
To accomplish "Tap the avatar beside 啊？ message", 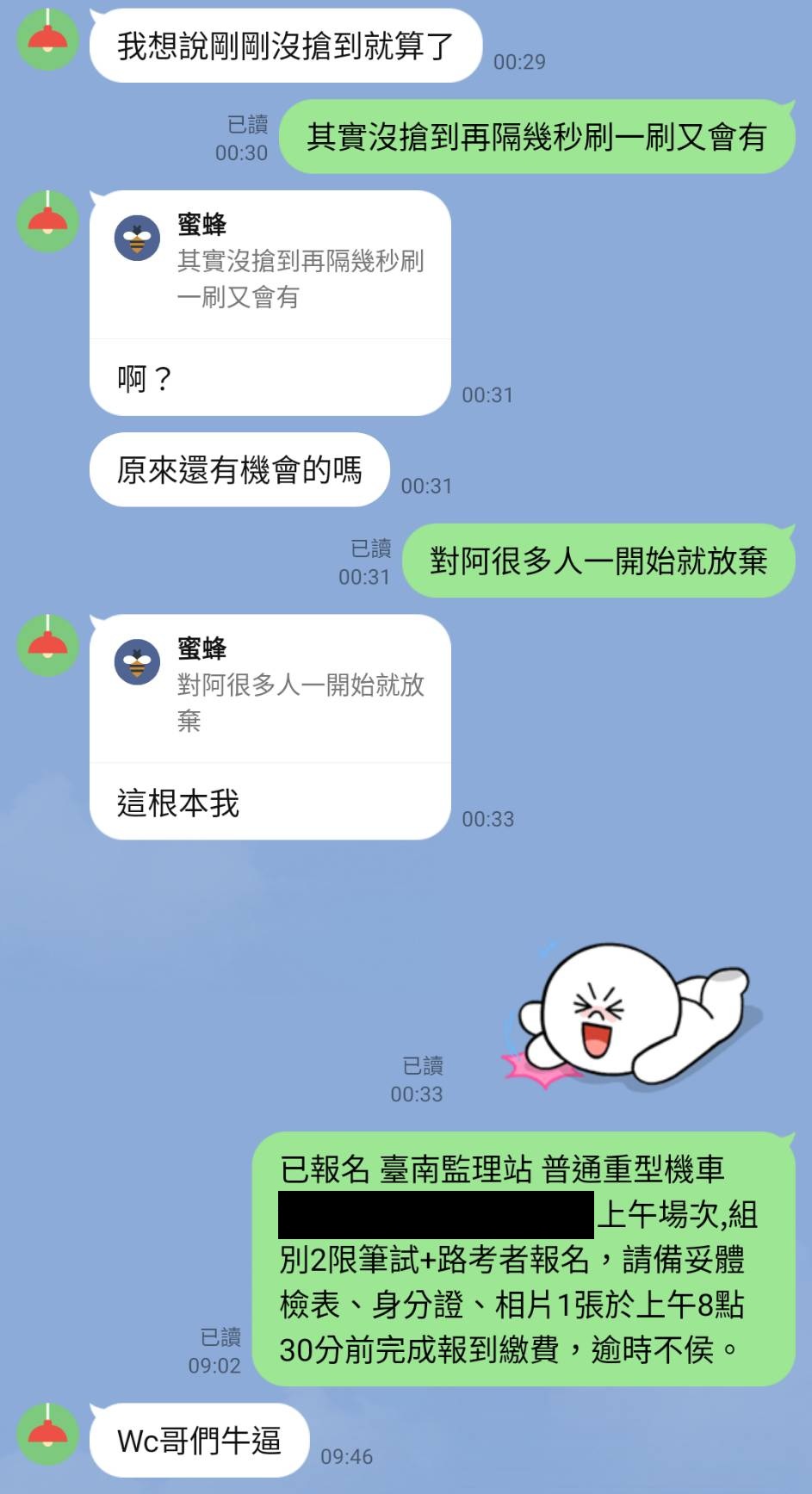I will (46, 224).
